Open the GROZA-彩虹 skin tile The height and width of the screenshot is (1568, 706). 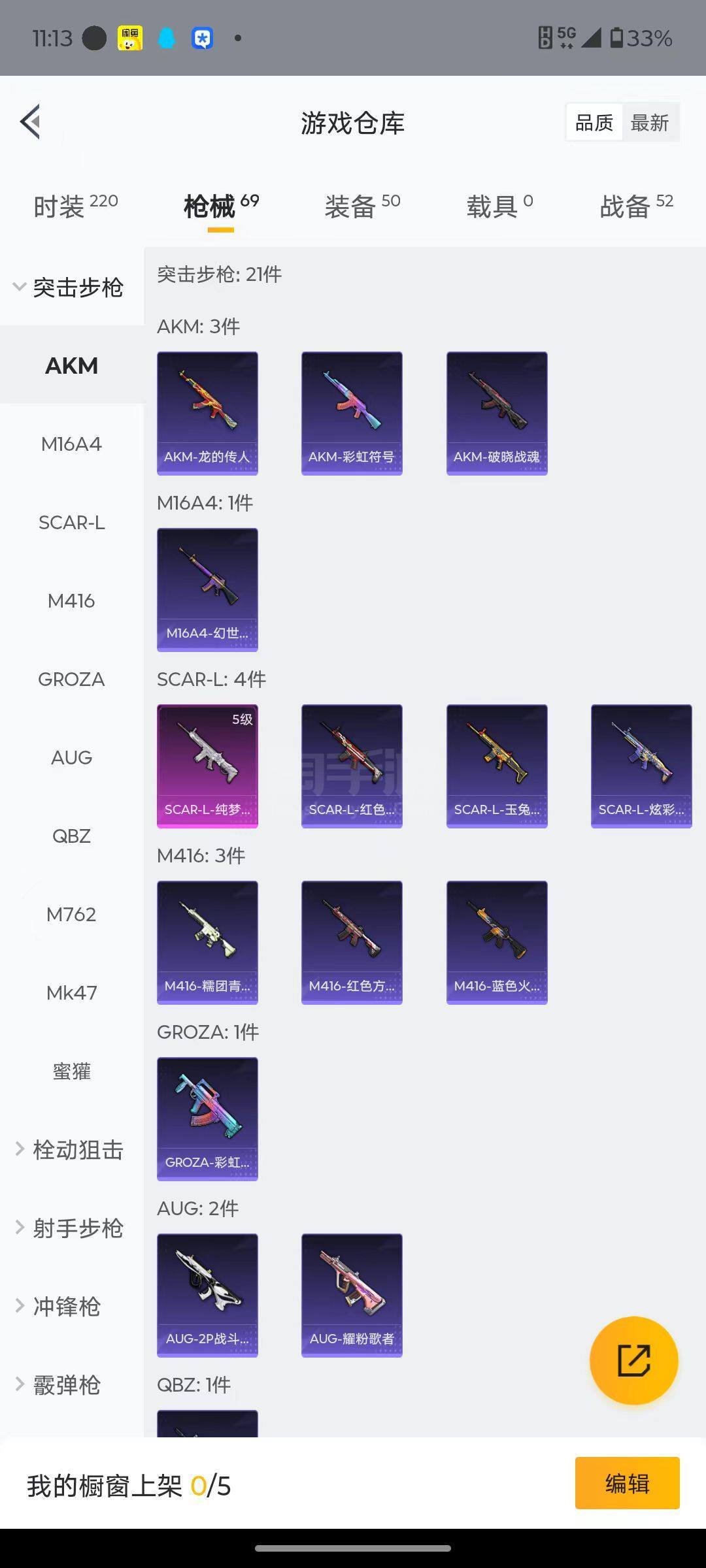(207, 1119)
